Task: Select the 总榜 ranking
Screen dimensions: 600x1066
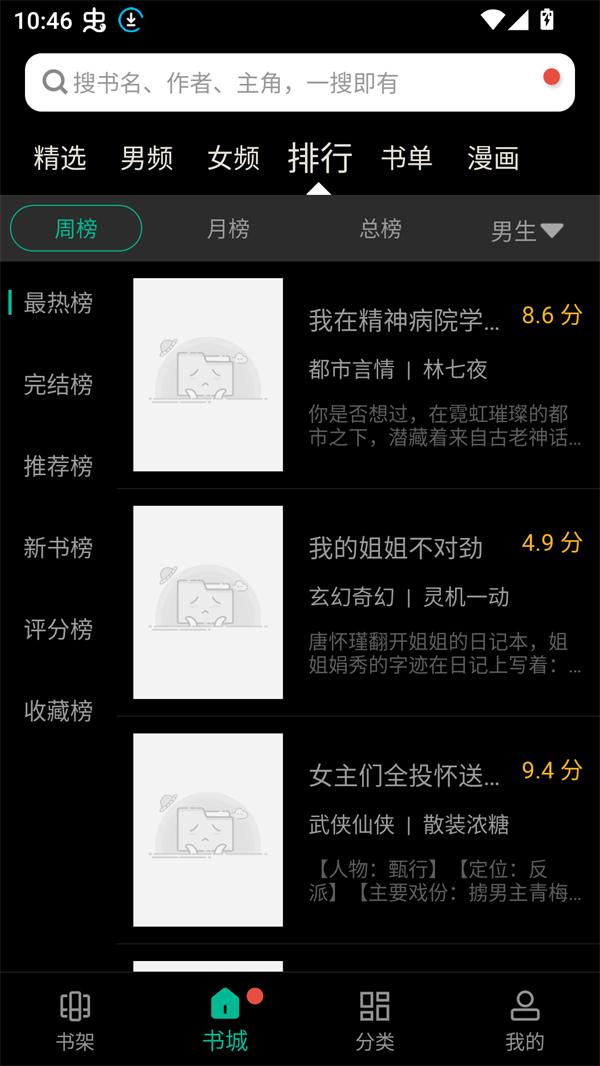Action: (x=380, y=229)
